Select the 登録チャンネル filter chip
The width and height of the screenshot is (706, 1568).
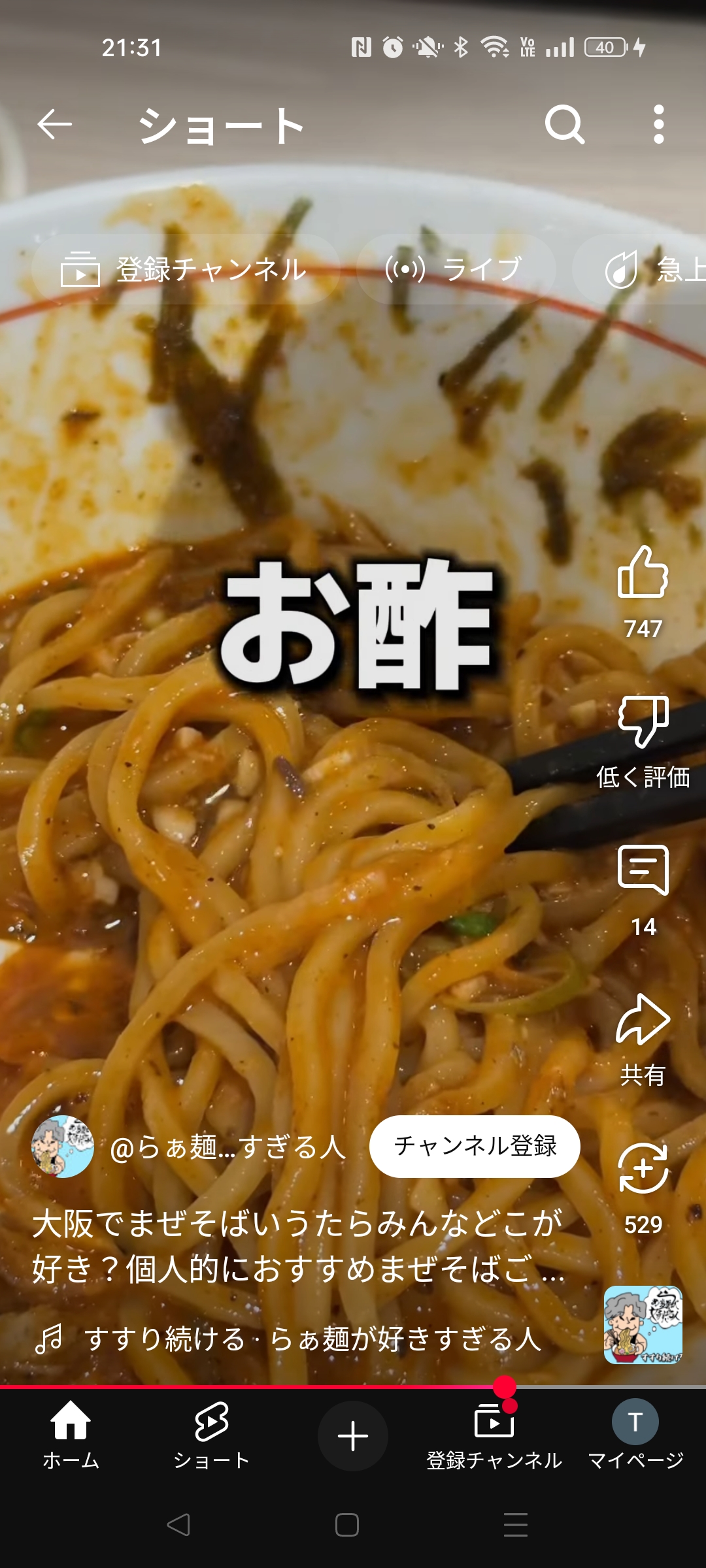point(184,269)
